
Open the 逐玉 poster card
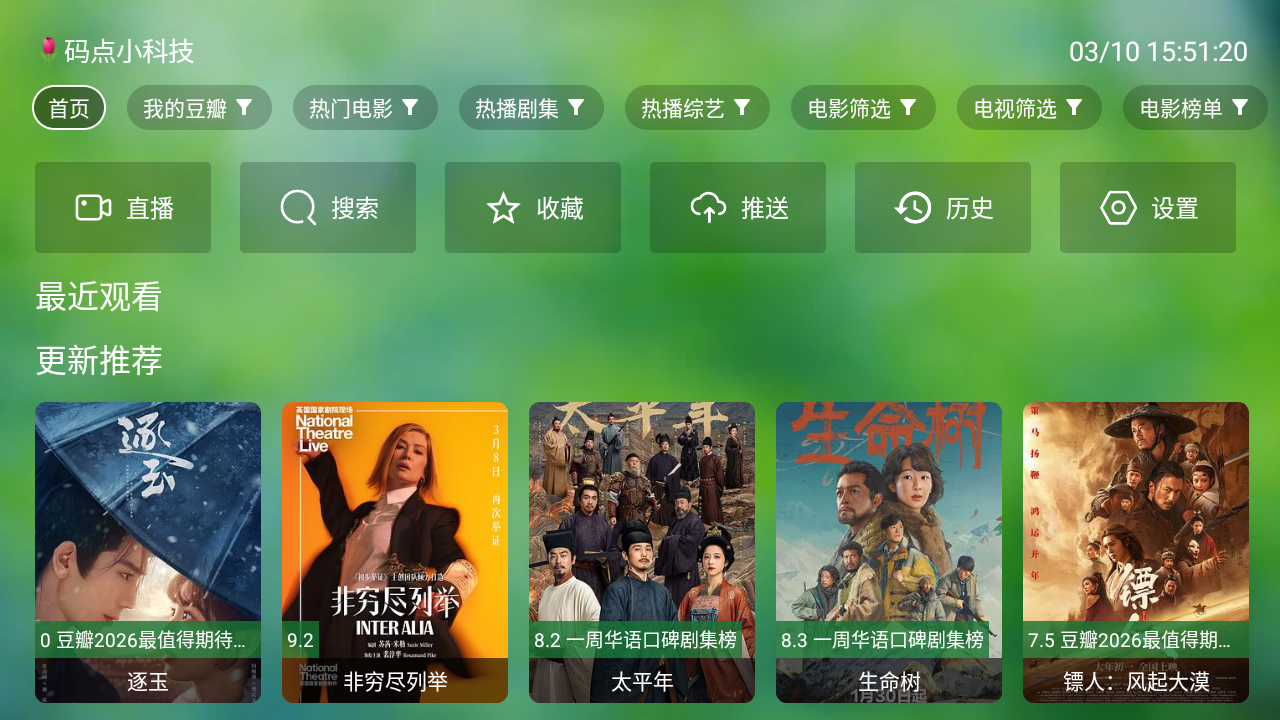pyautogui.click(x=148, y=552)
